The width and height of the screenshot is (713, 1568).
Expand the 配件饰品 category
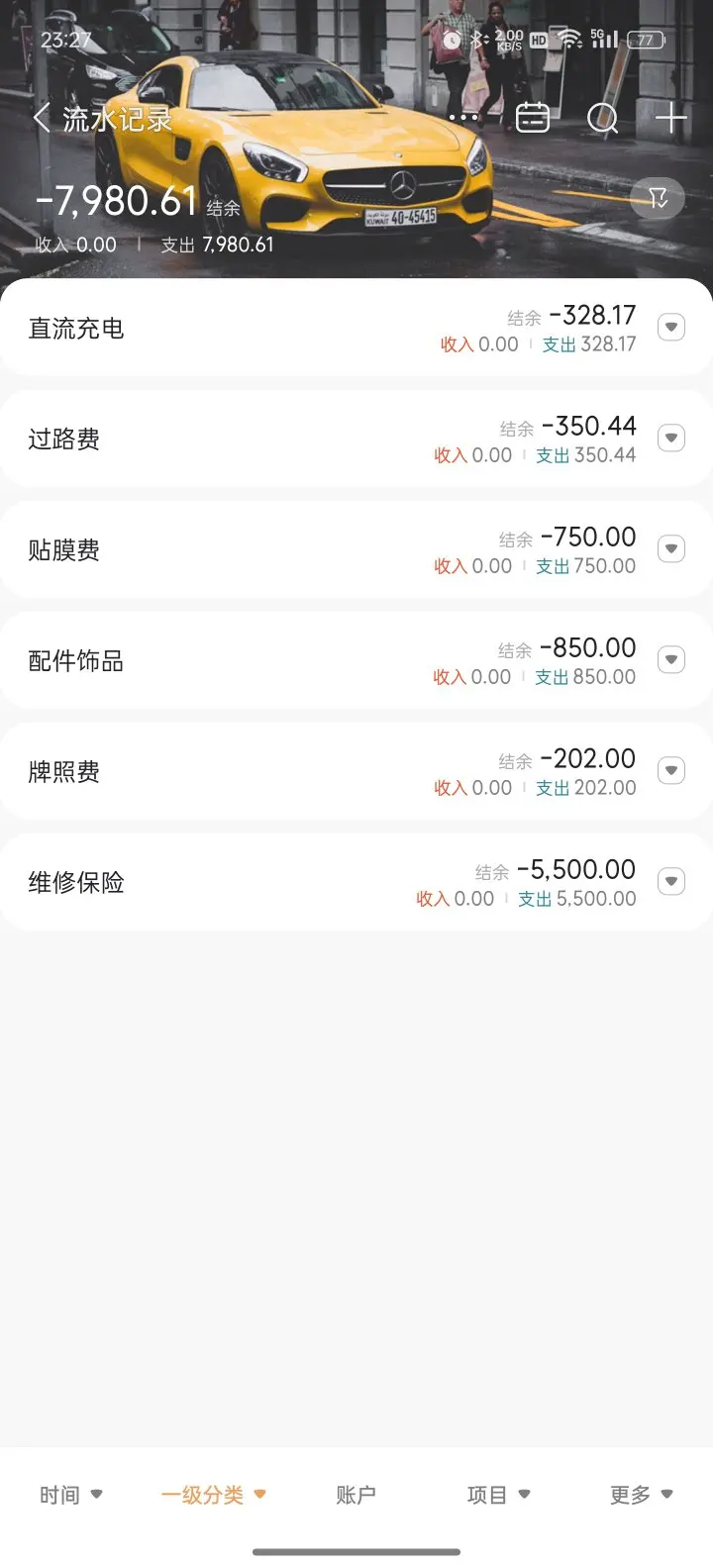click(x=671, y=659)
